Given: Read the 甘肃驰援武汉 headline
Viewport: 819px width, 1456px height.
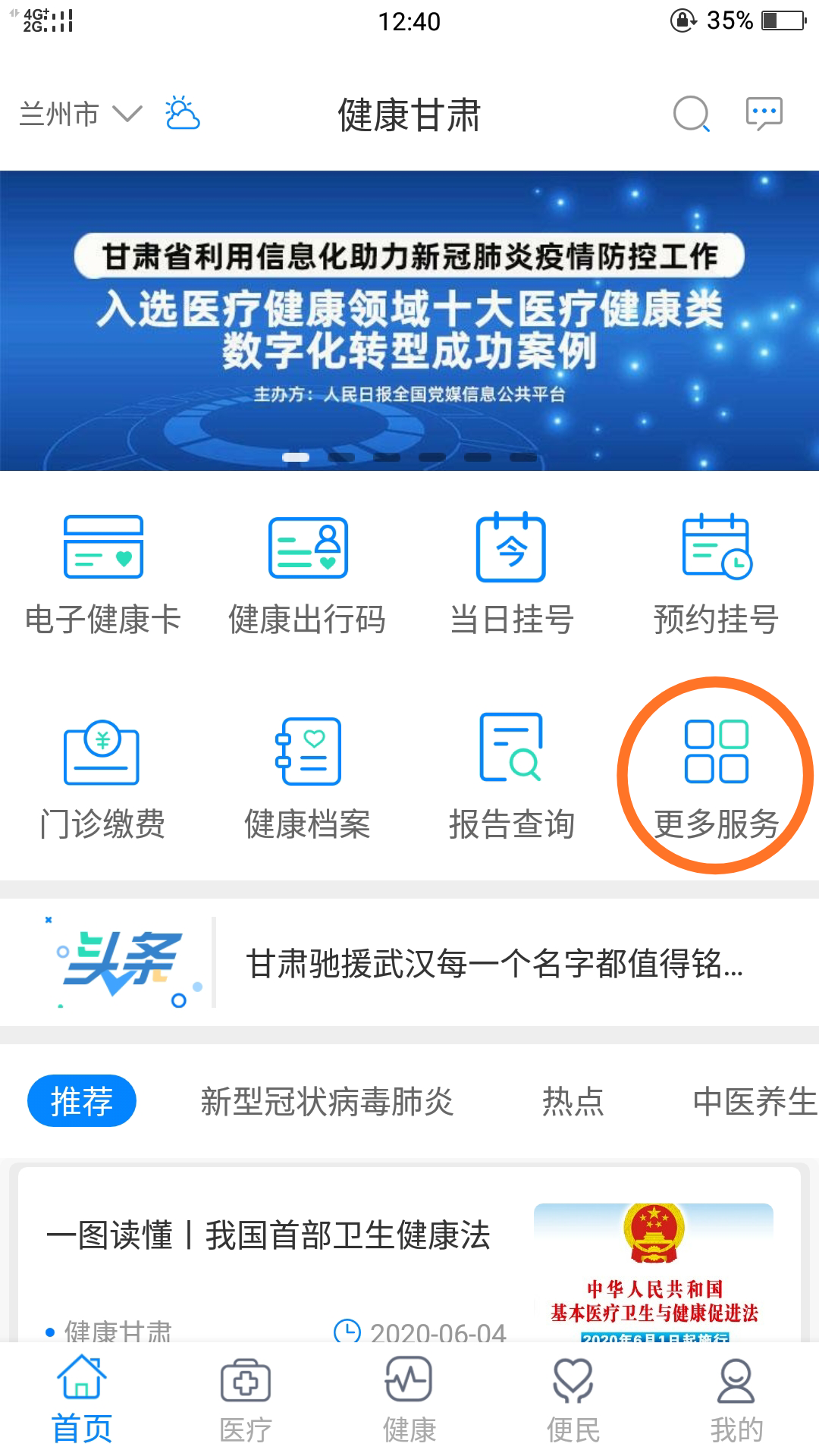Looking at the screenshot, I should pyautogui.click(x=494, y=964).
